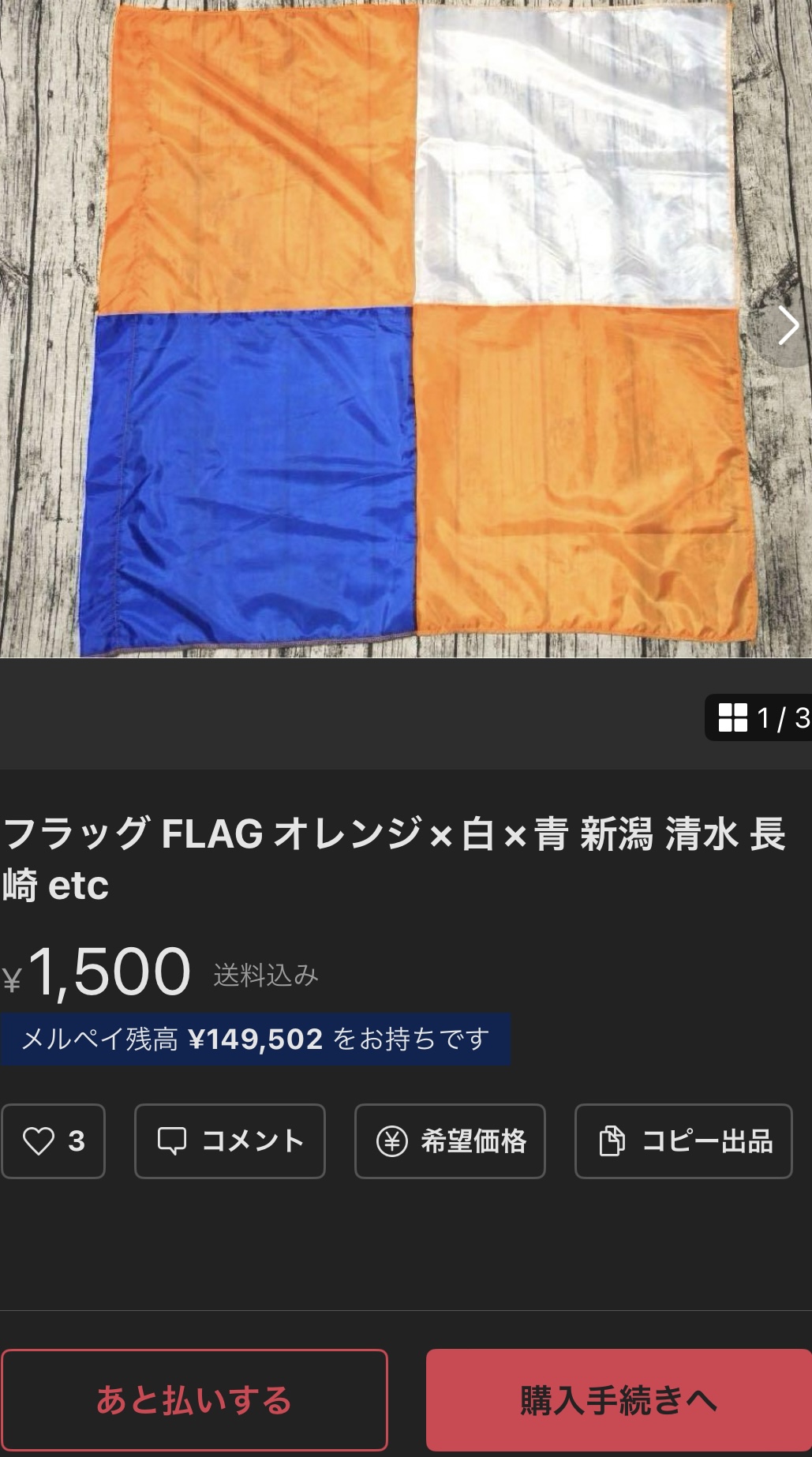
Task: Choose あと払いする payment option
Action: pyautogui.click(x=194, y=1399)
